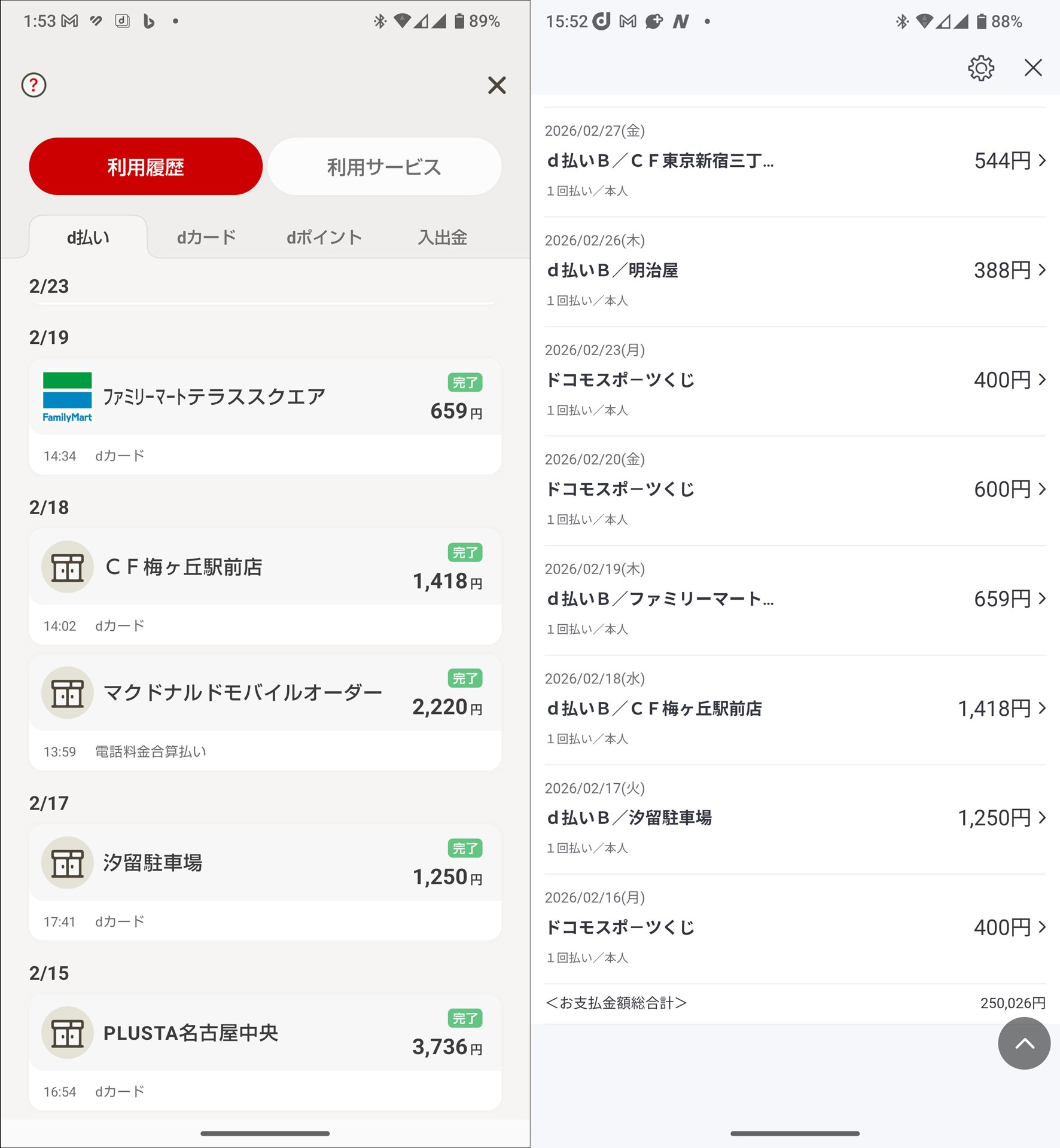Tap the store icon beside ＣＦ梅ヶ丘駅前店
The width and height of the screenshot is (1060, 1148).
pyautogui.click(x=66, y=566)
